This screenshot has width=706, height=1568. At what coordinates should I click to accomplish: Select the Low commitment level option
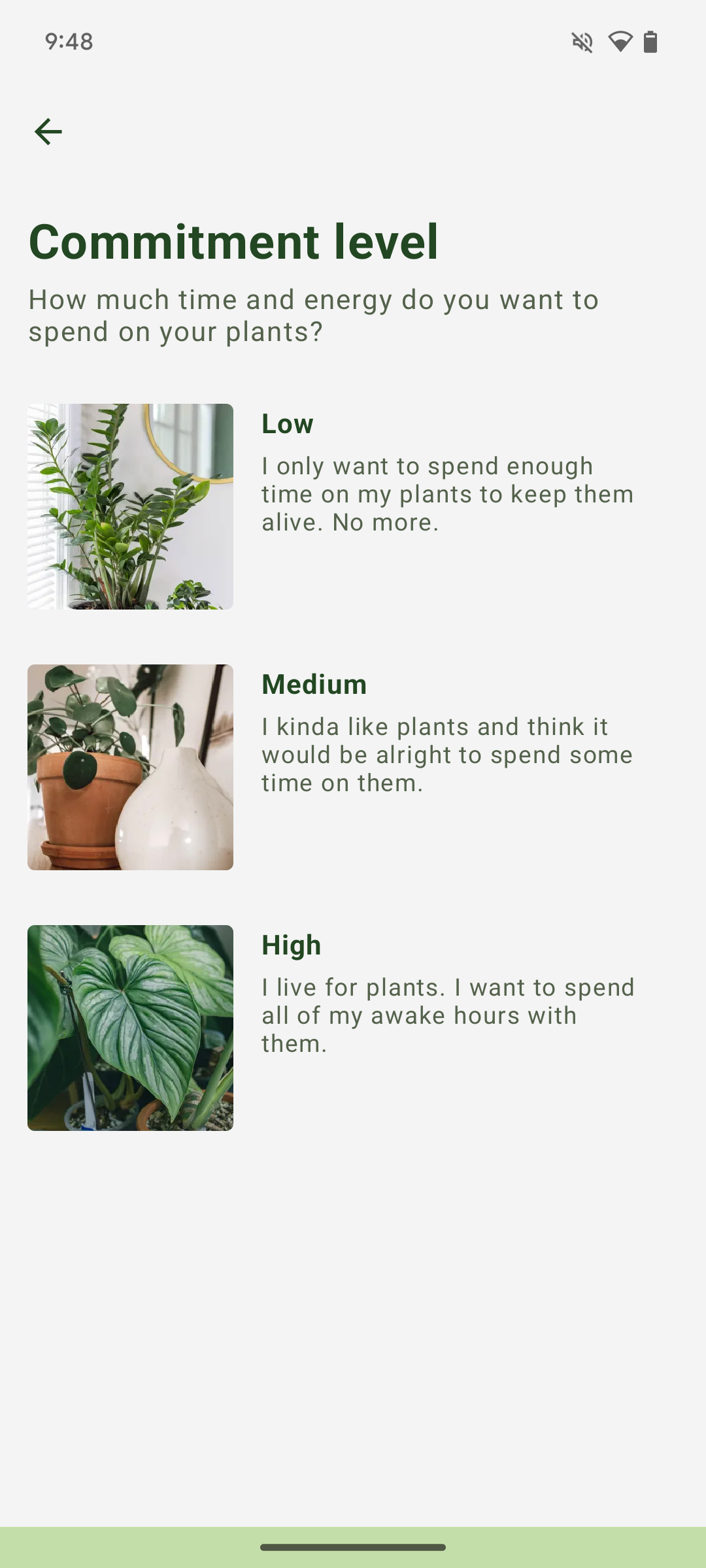pyautogui.click(x=353, y=506)
